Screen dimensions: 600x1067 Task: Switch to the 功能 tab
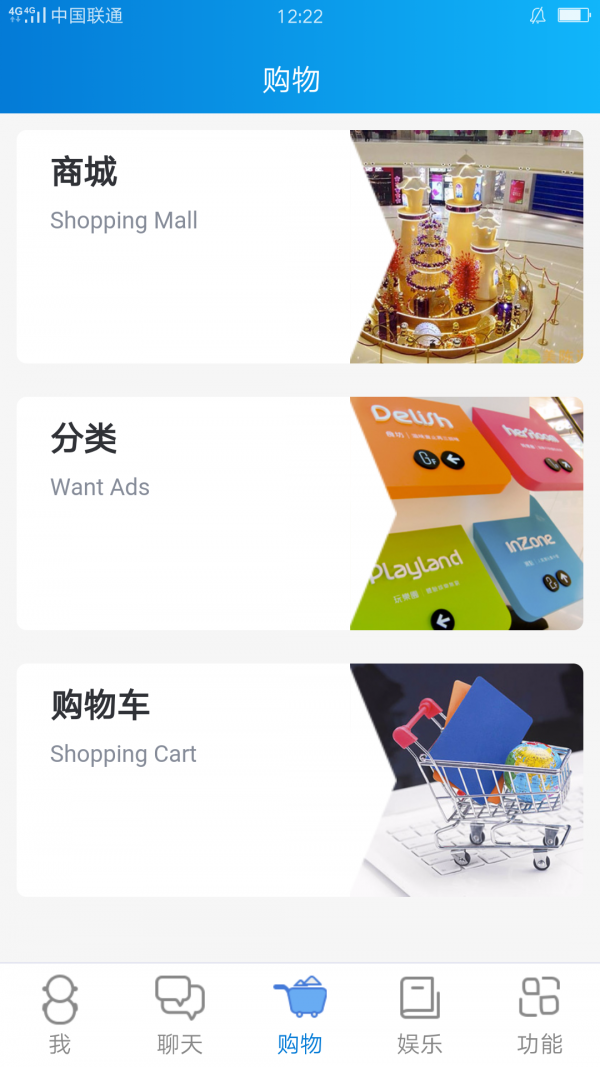540,1015
